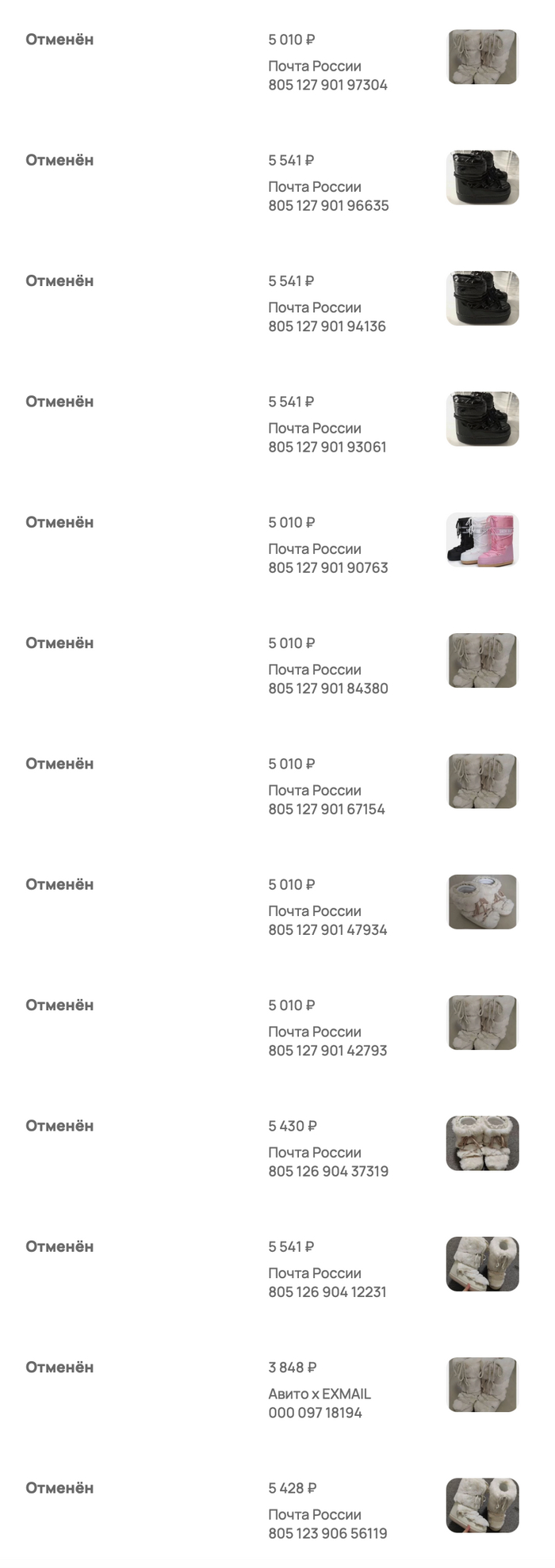Viewport: 555px width, 1568px height.
Task: Open the 5 428 ₽ order 805 123 906 56119
Action: 327,1533
